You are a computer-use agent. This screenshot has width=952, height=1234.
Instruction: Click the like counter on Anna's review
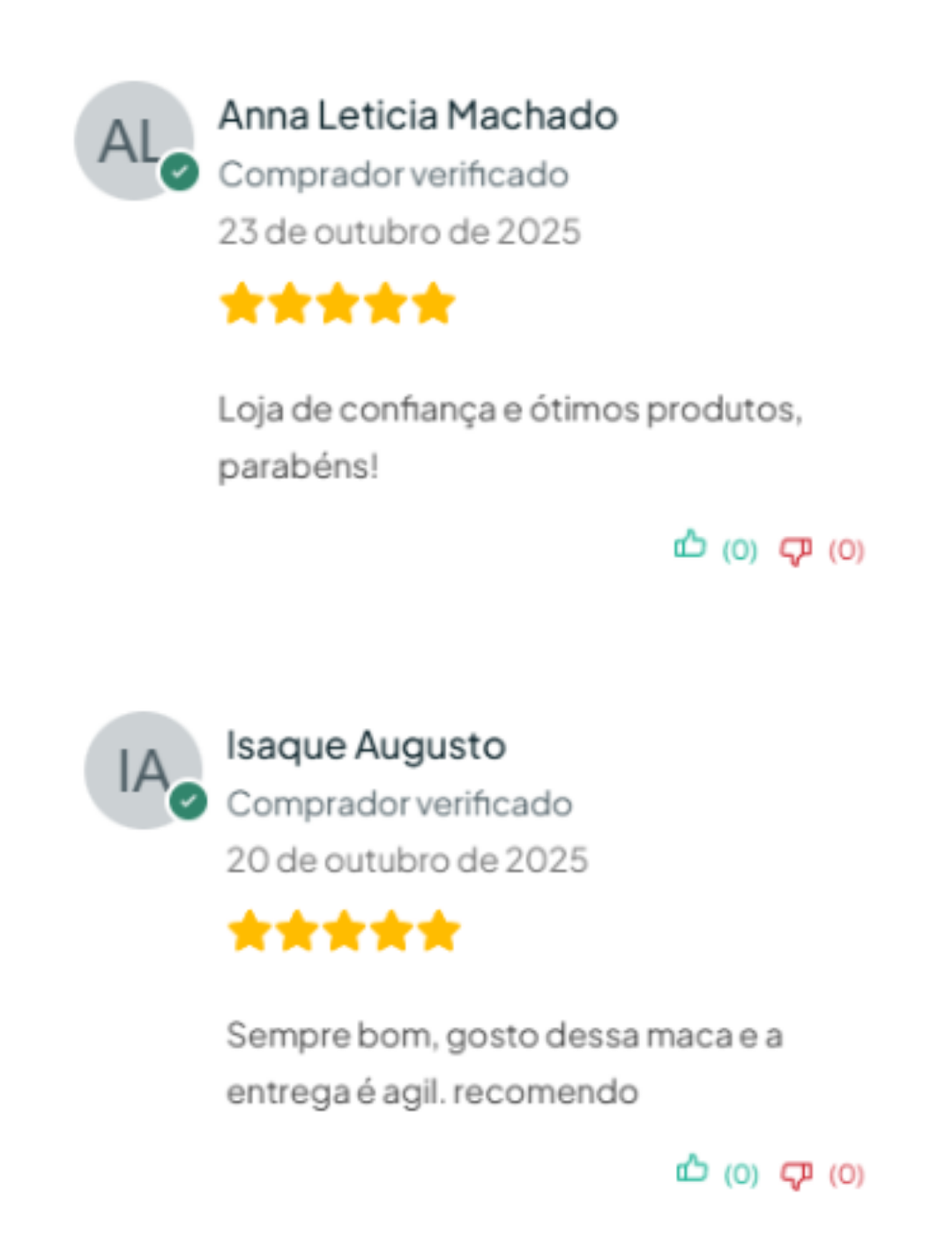[x=739, y=550]
